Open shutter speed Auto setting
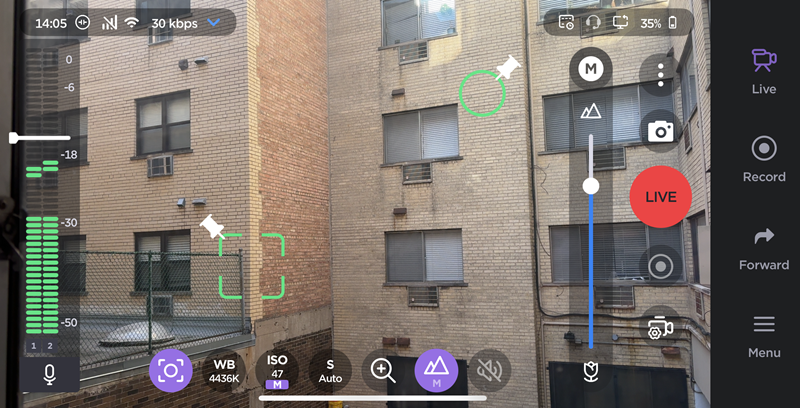 (330, 371)
